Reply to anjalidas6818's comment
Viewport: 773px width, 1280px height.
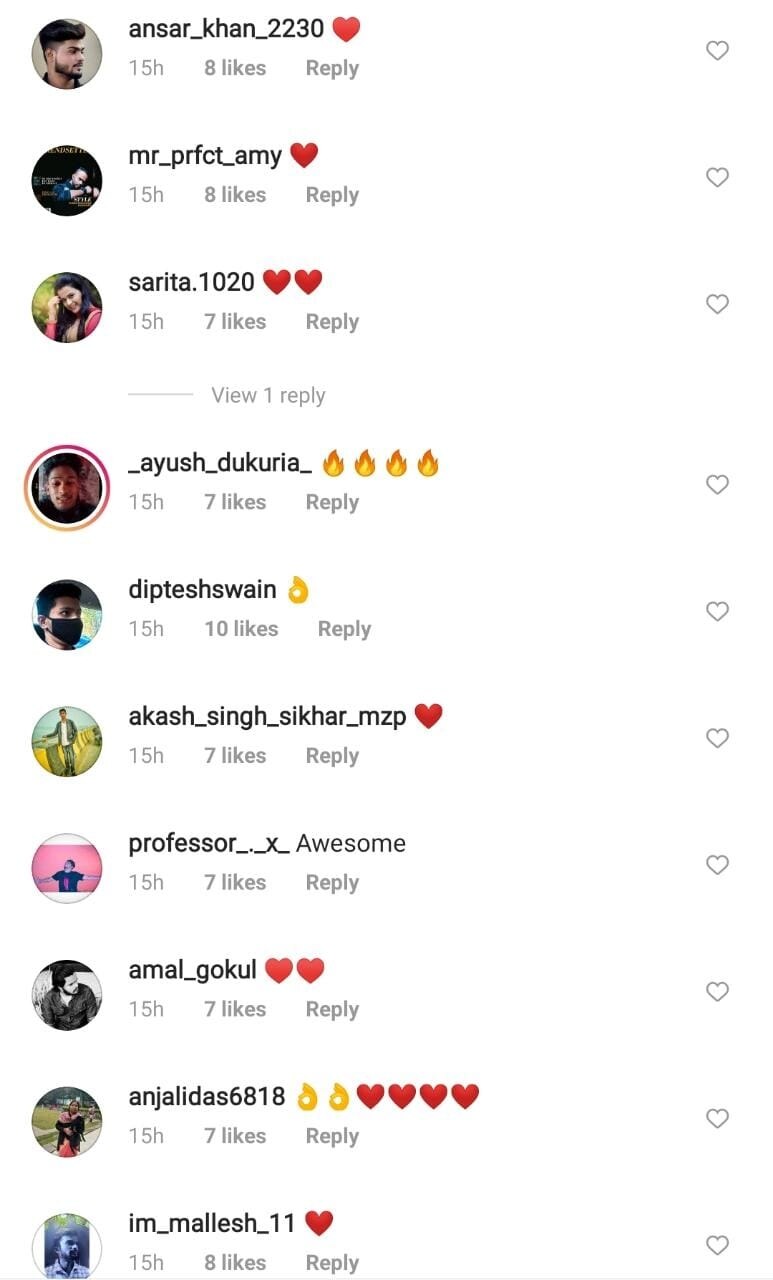click(332, 1136)
